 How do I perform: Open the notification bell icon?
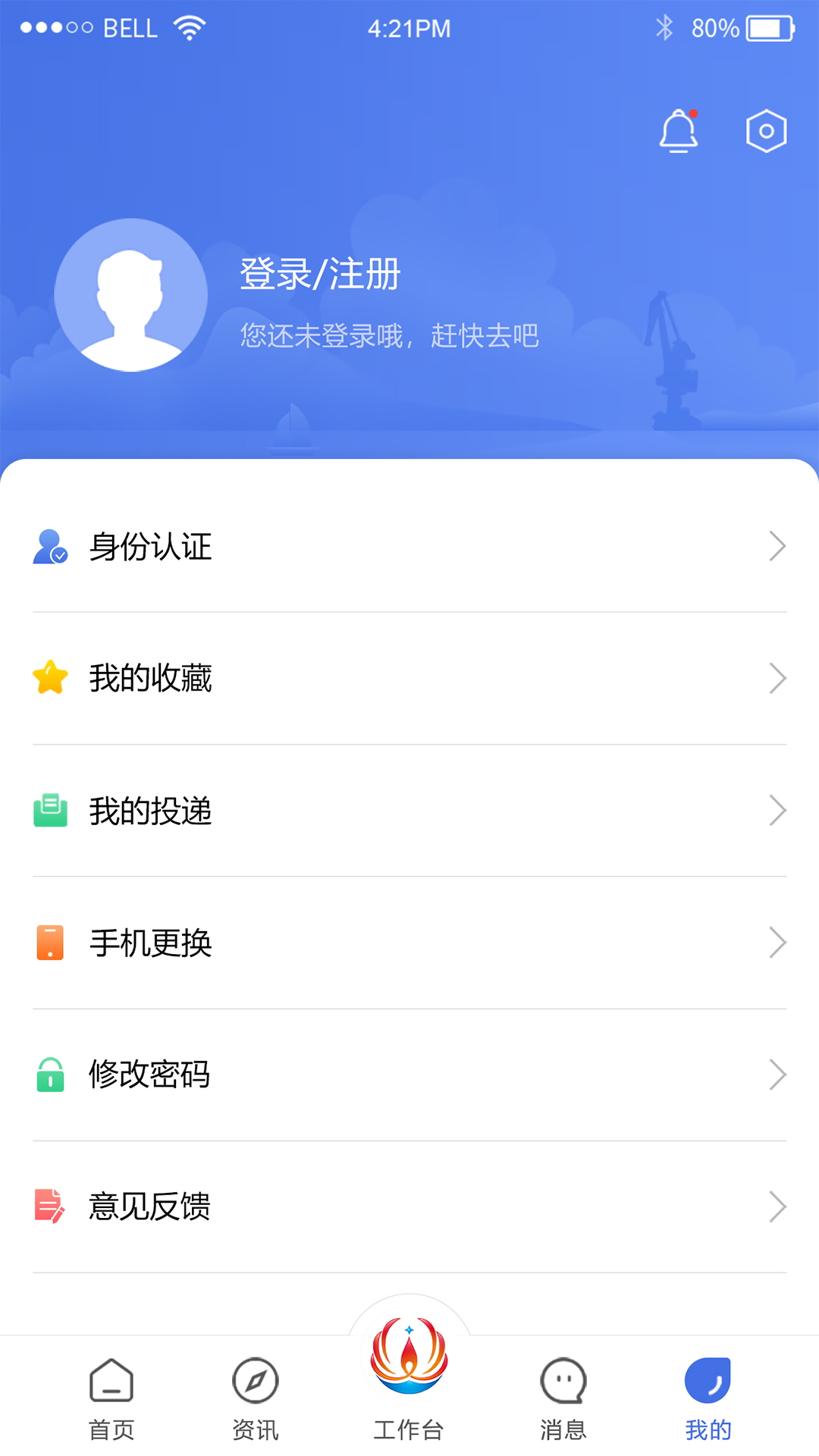tap(679, 129)
